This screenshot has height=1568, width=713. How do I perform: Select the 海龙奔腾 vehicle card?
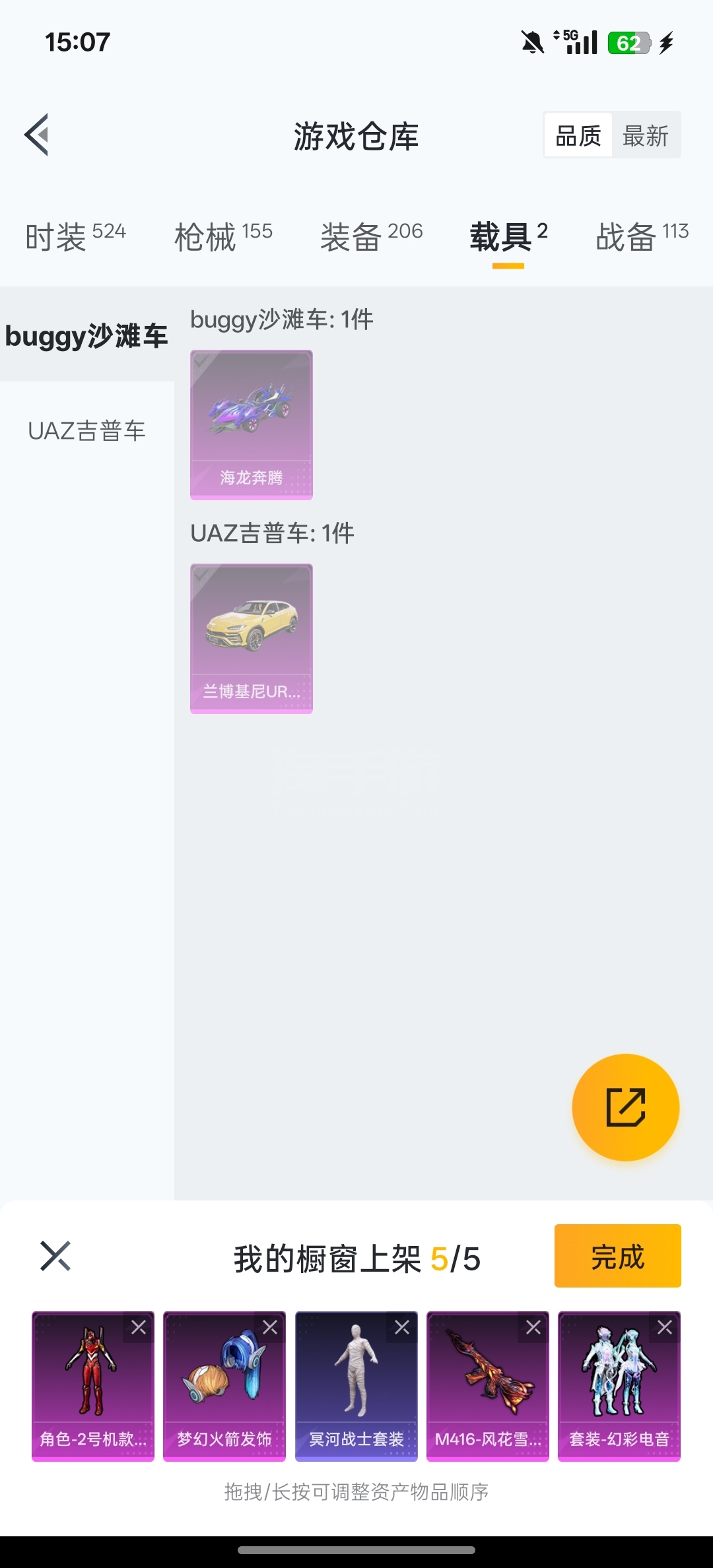coord(252,424)
